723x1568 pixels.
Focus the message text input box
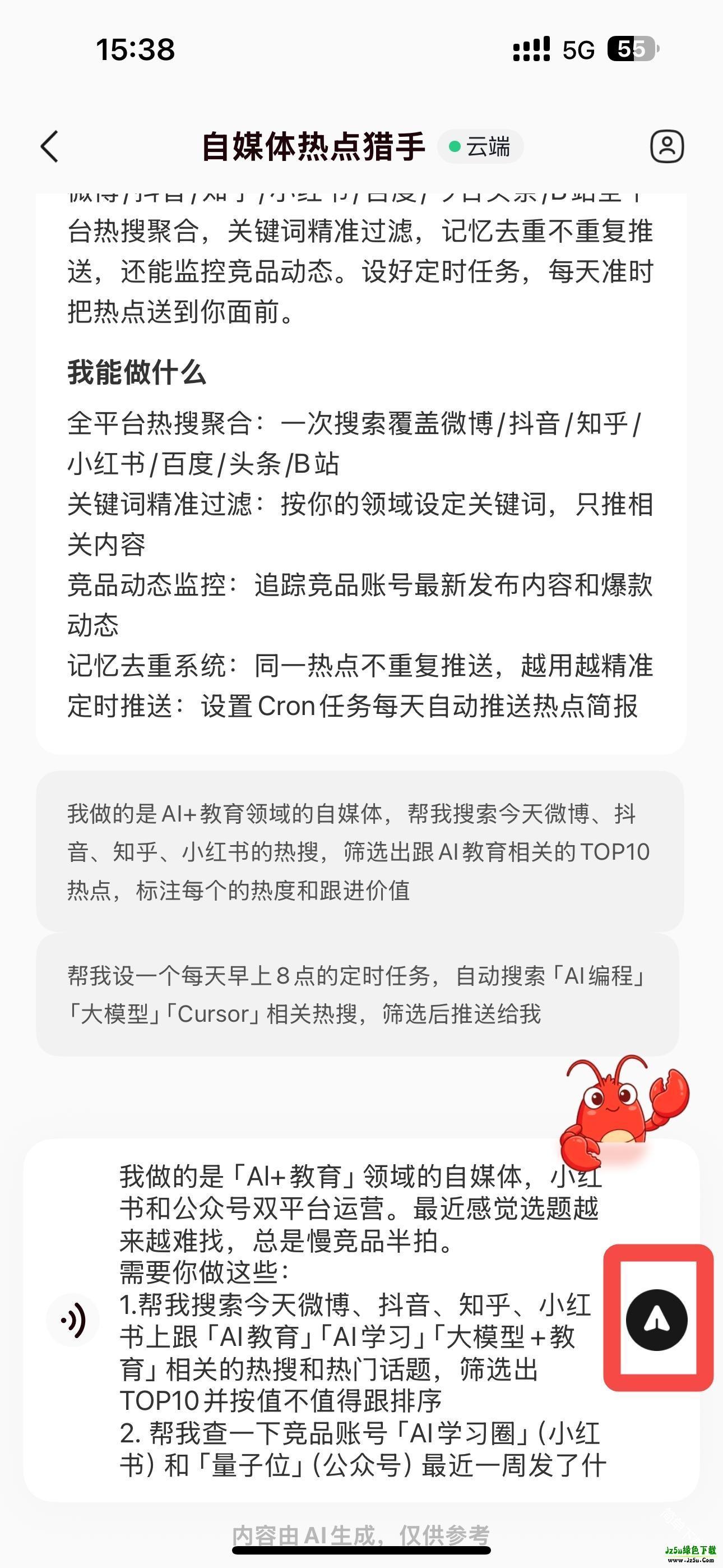[361, 1320]
